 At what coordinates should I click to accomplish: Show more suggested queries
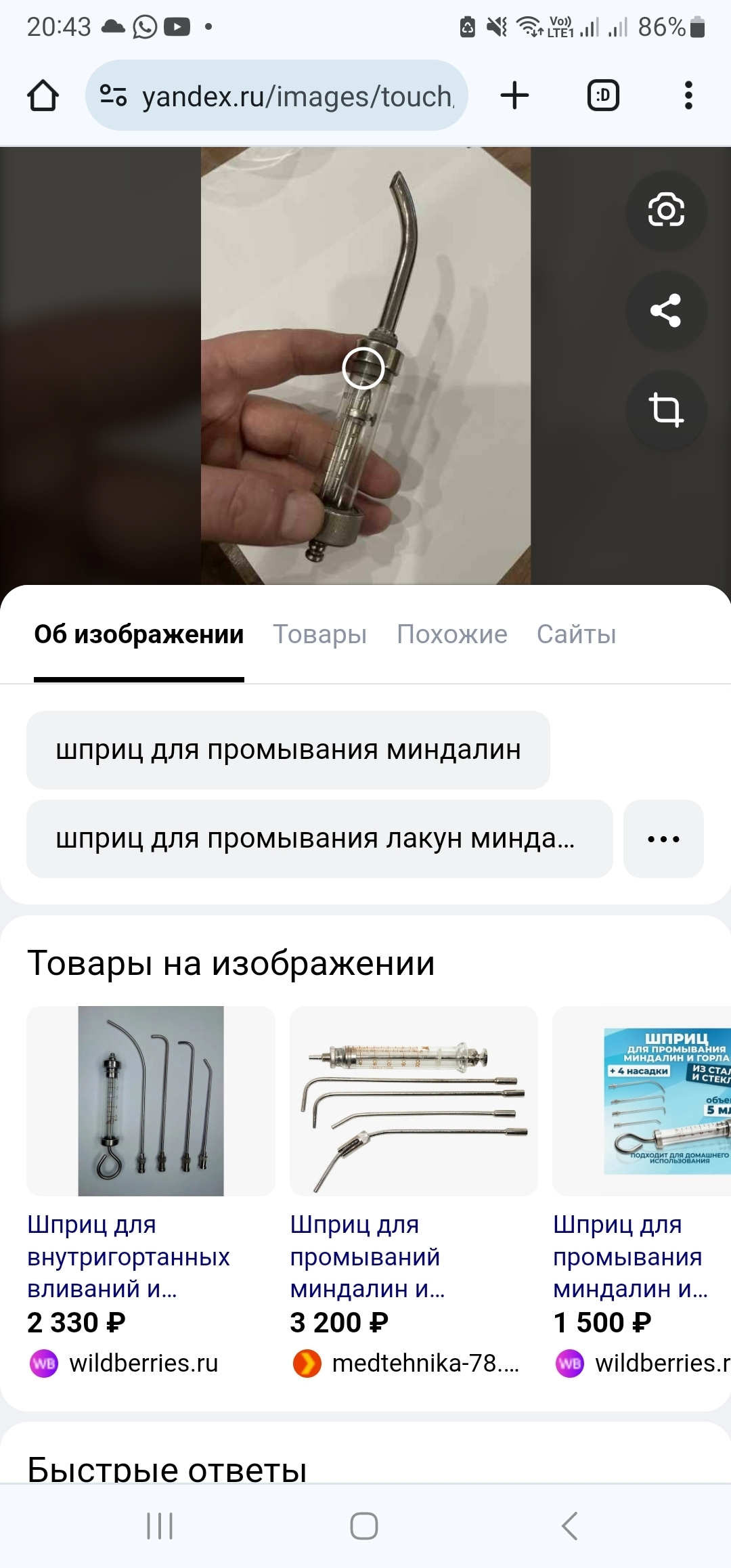(663, 839)
